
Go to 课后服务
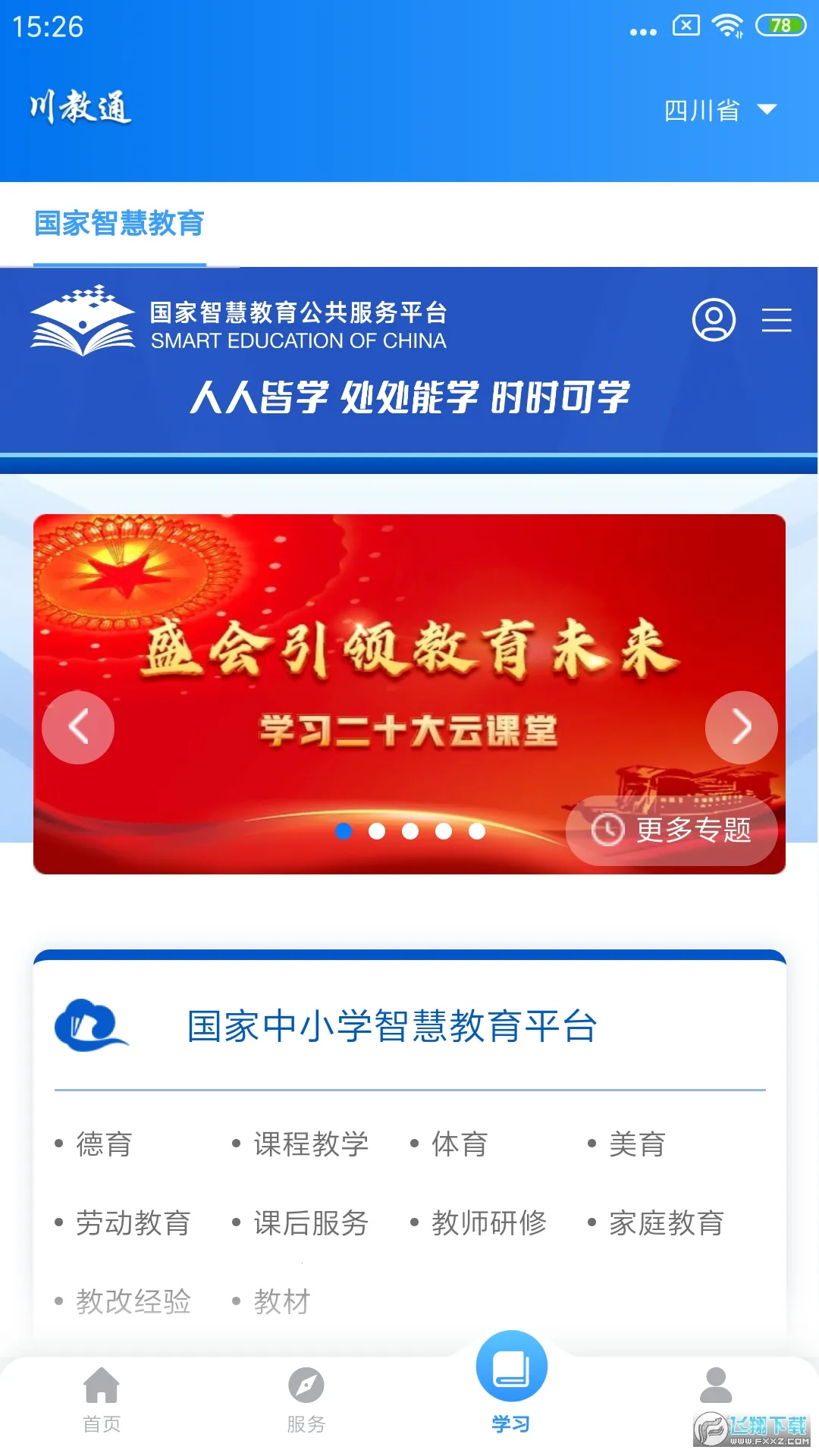(x=311, y=1223)
